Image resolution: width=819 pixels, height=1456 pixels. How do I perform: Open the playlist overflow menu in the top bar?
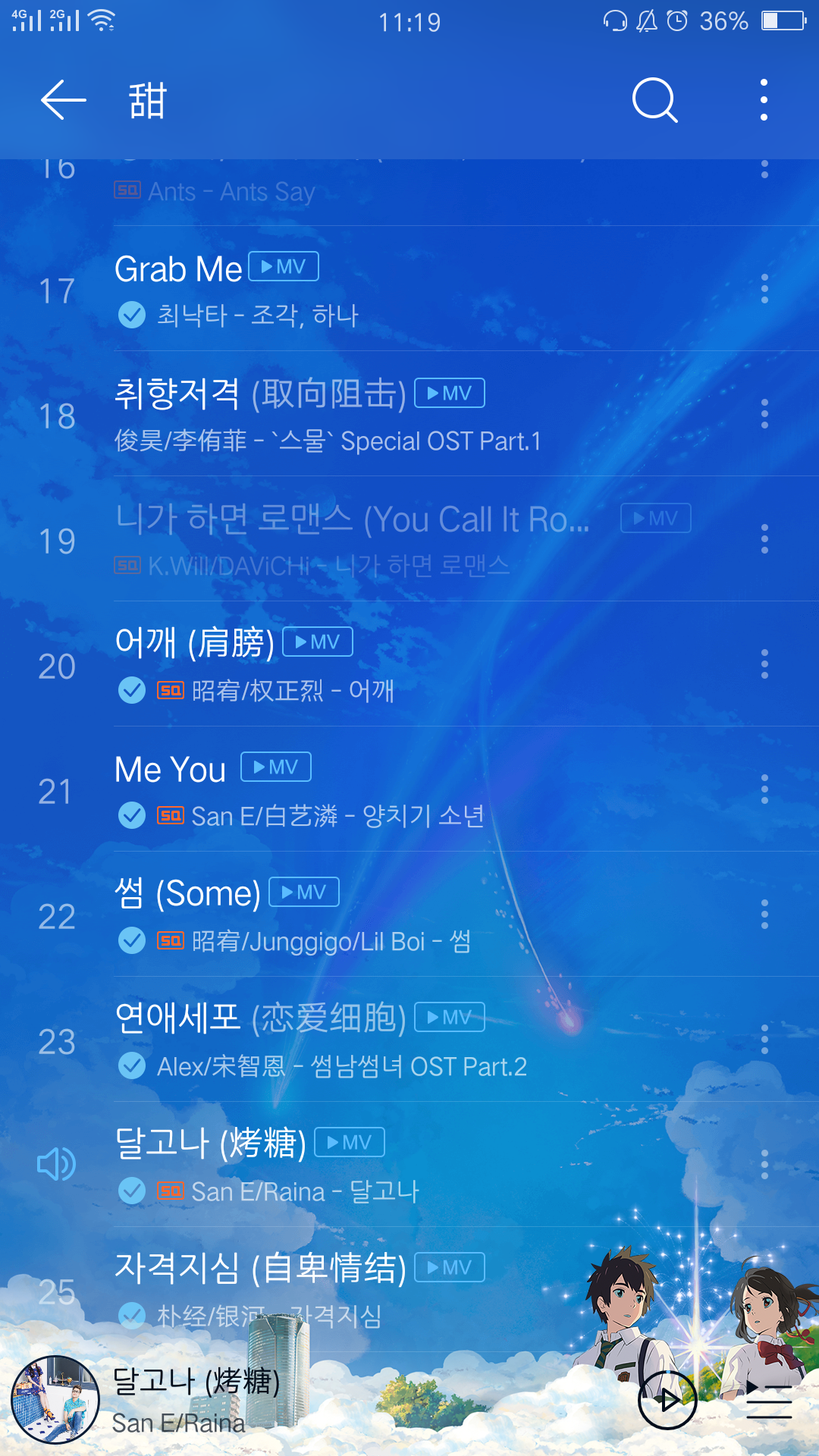pos(764,100)
